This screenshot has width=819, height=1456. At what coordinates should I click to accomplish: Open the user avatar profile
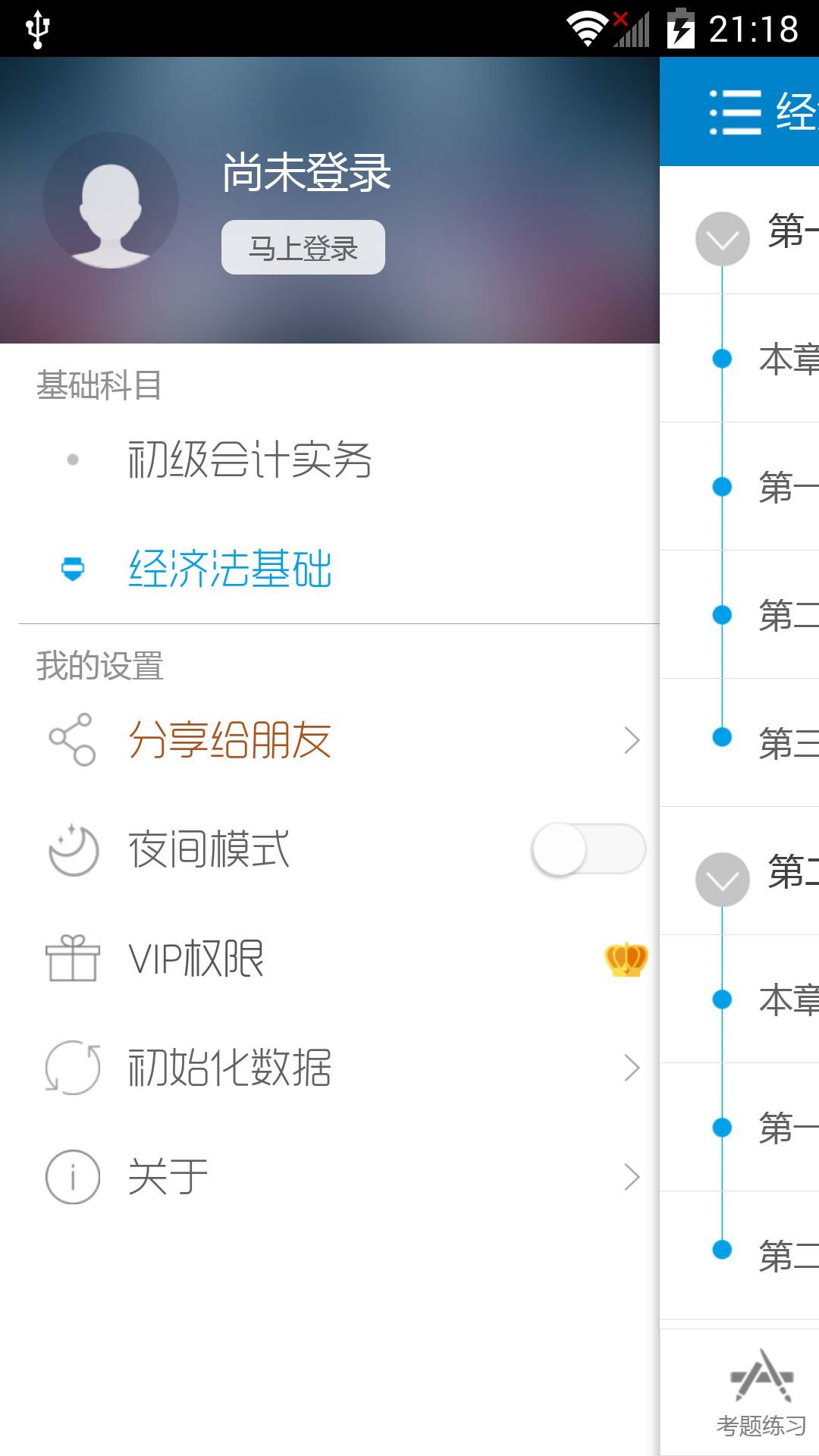click(111, 201)
